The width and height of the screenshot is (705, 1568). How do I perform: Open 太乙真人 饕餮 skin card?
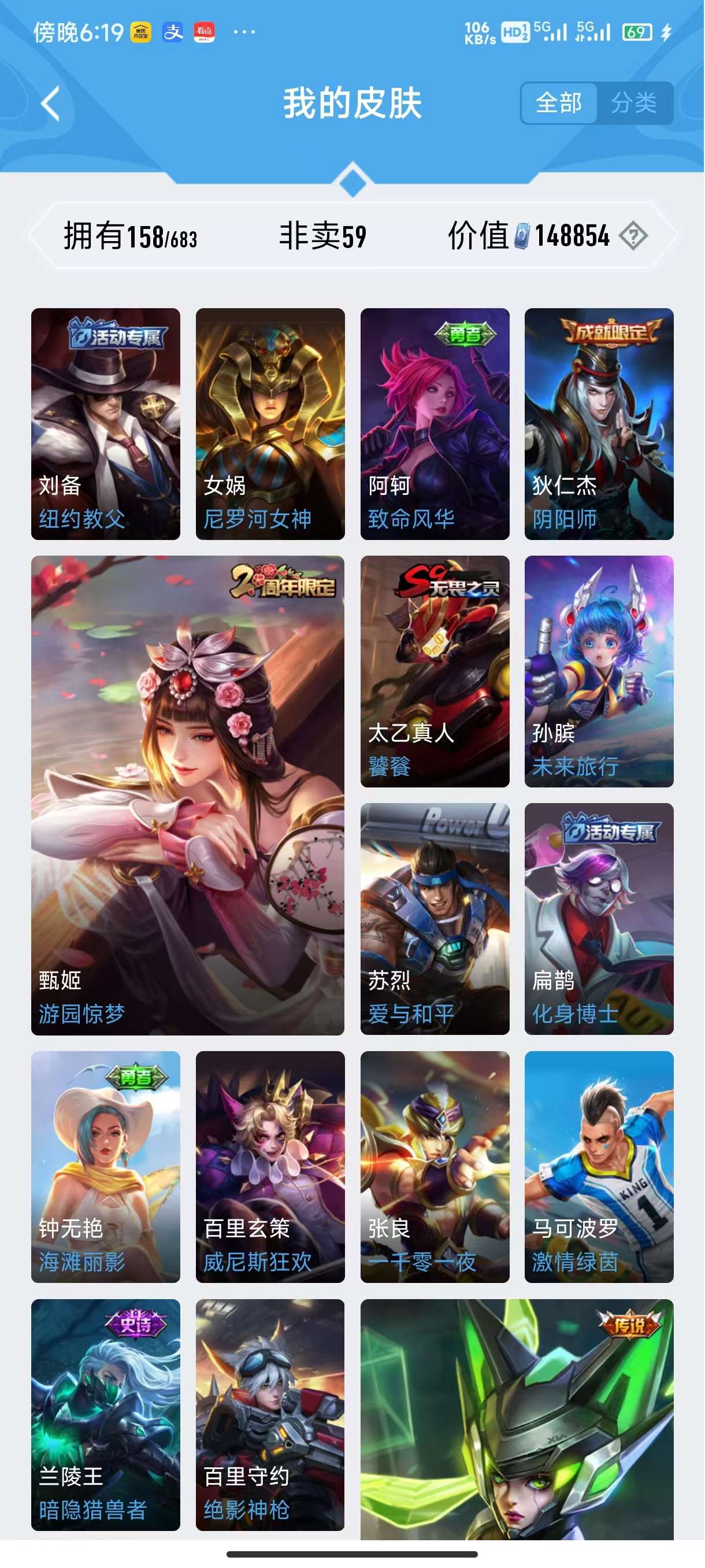coord(435,671)
